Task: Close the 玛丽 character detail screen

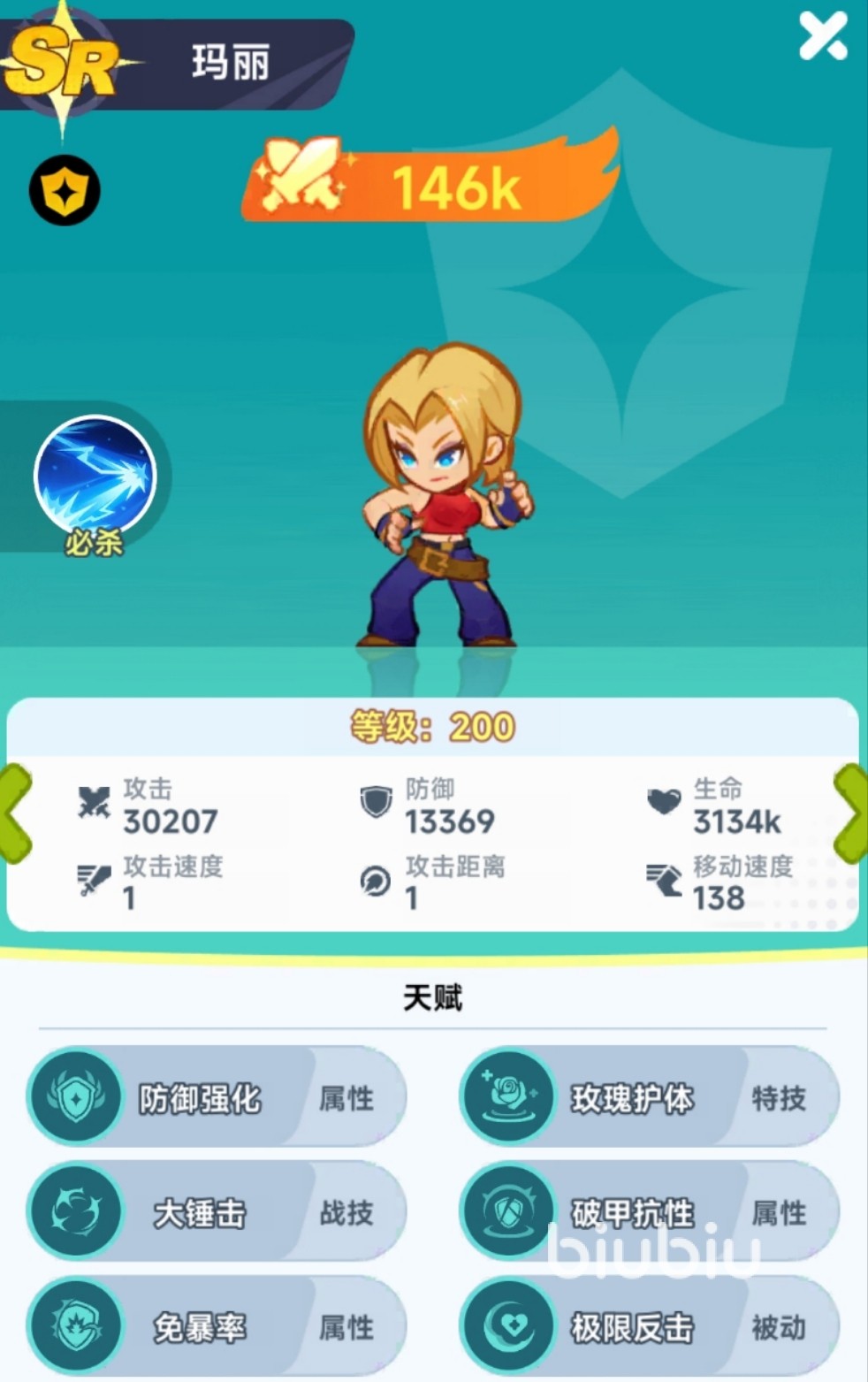Action: [823, 37]
